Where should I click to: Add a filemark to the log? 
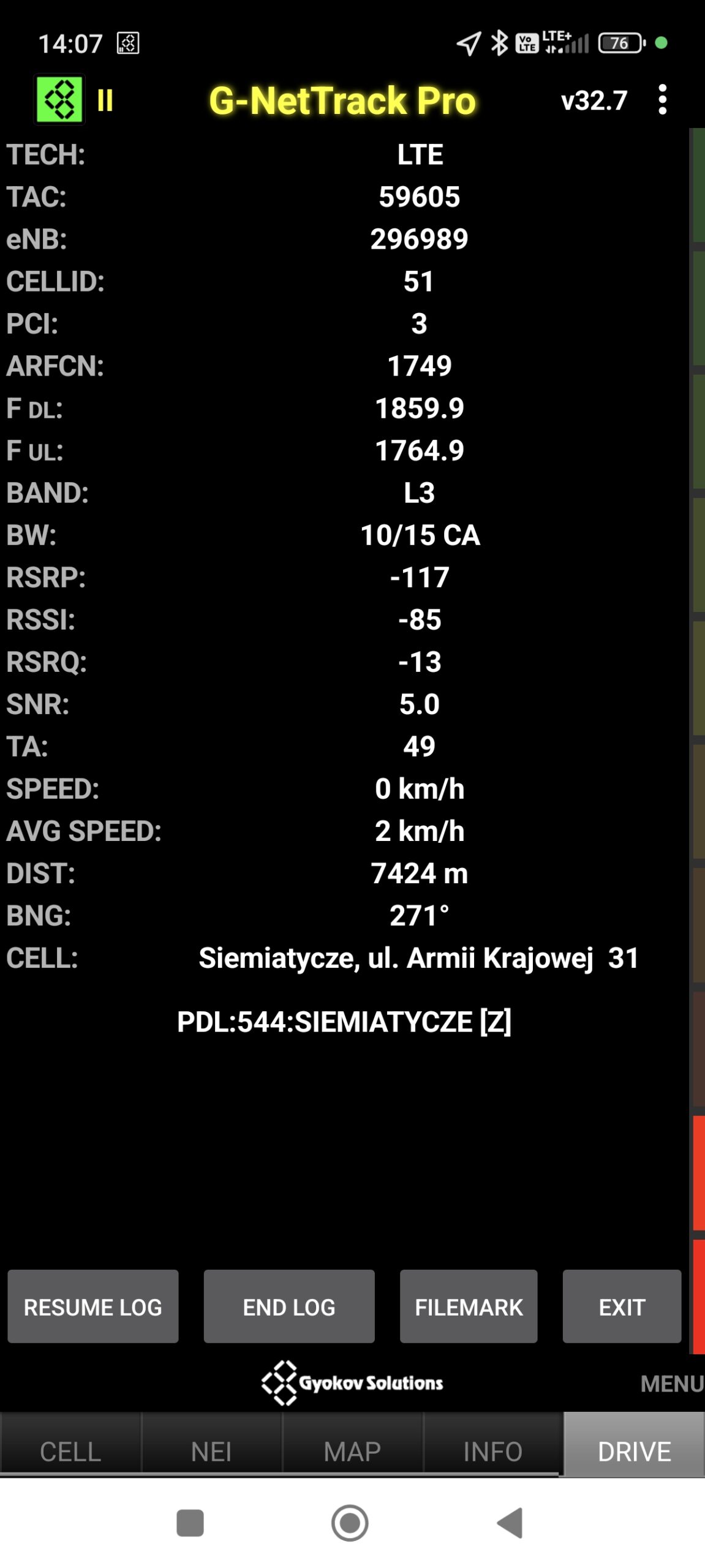point(469,1306)
